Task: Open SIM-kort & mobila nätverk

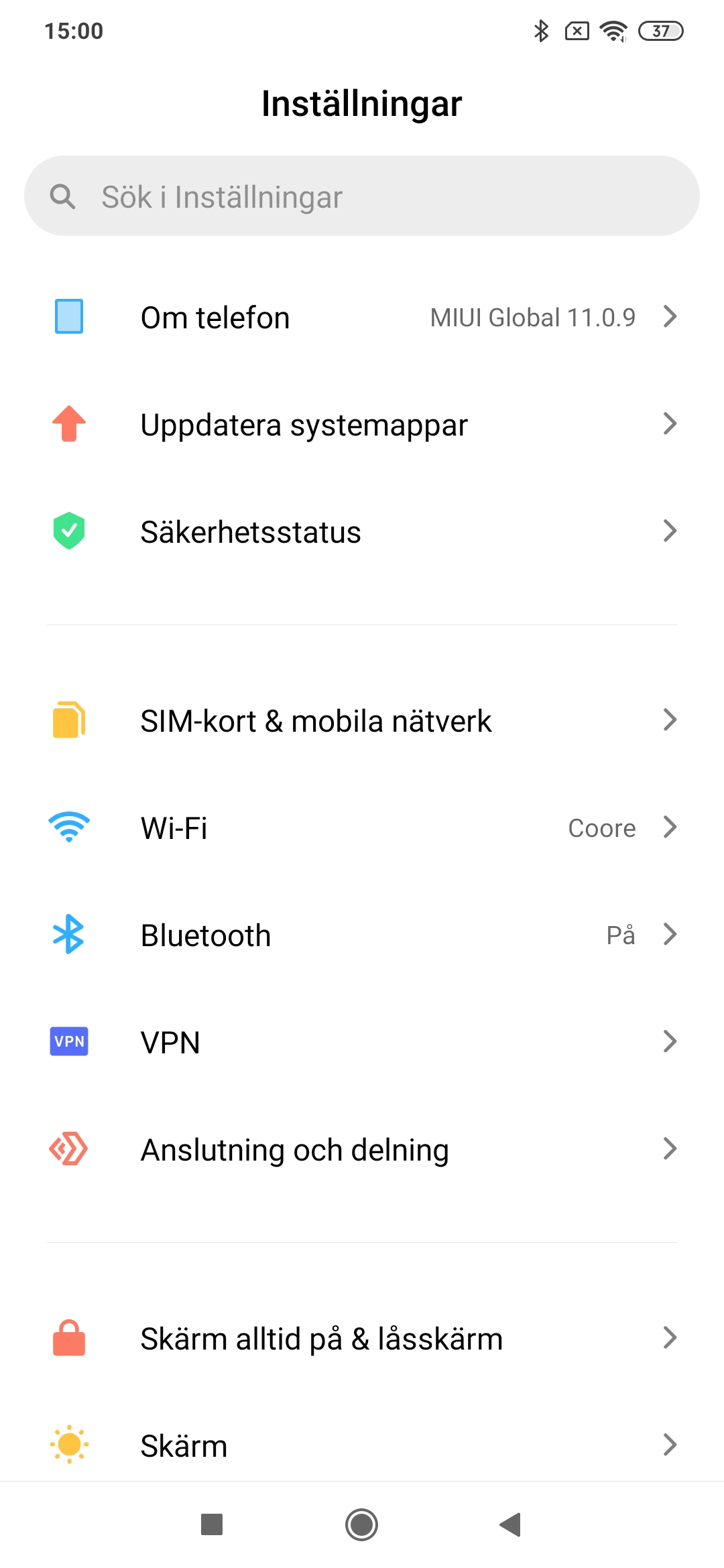Action: coord(362,721)
